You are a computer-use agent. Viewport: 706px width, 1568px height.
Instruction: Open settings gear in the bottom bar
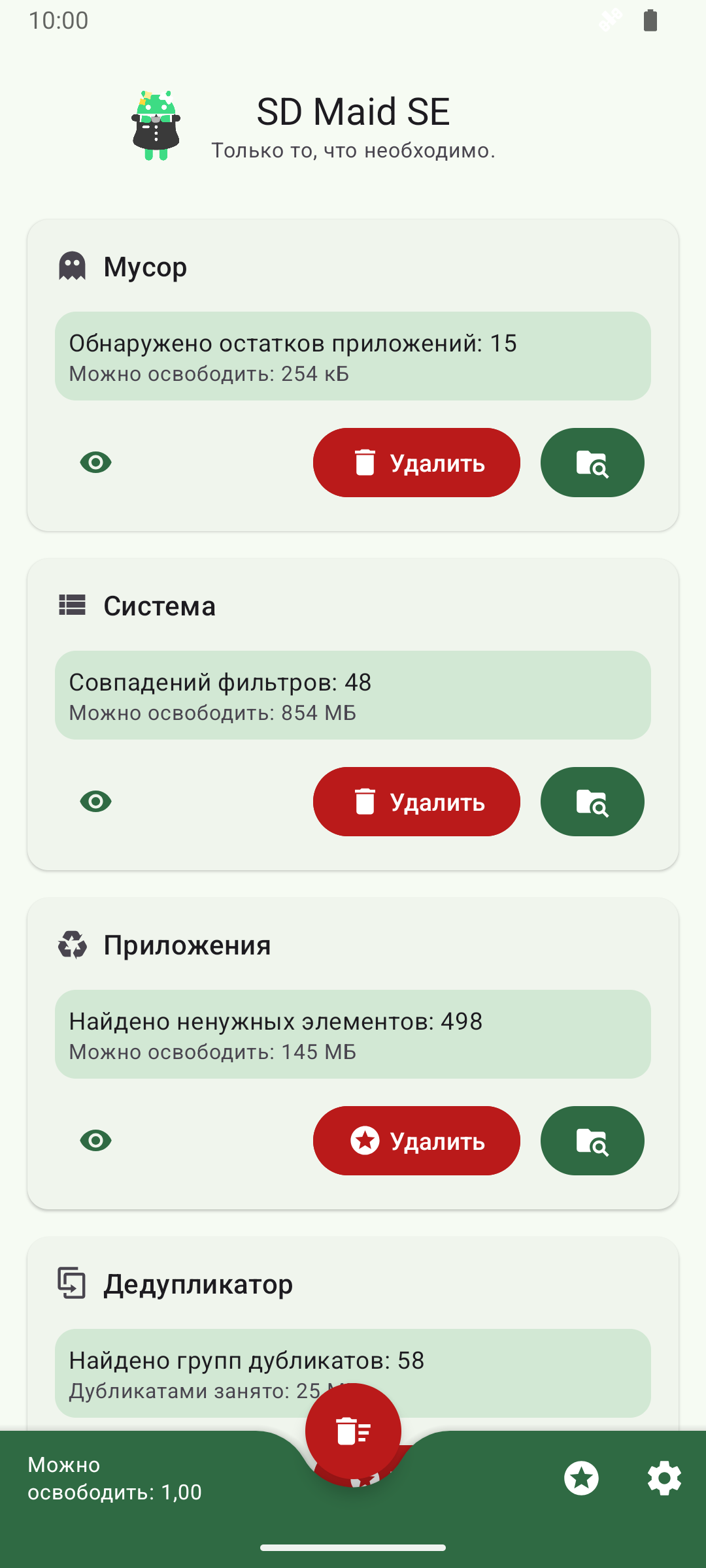(664, 1478)
